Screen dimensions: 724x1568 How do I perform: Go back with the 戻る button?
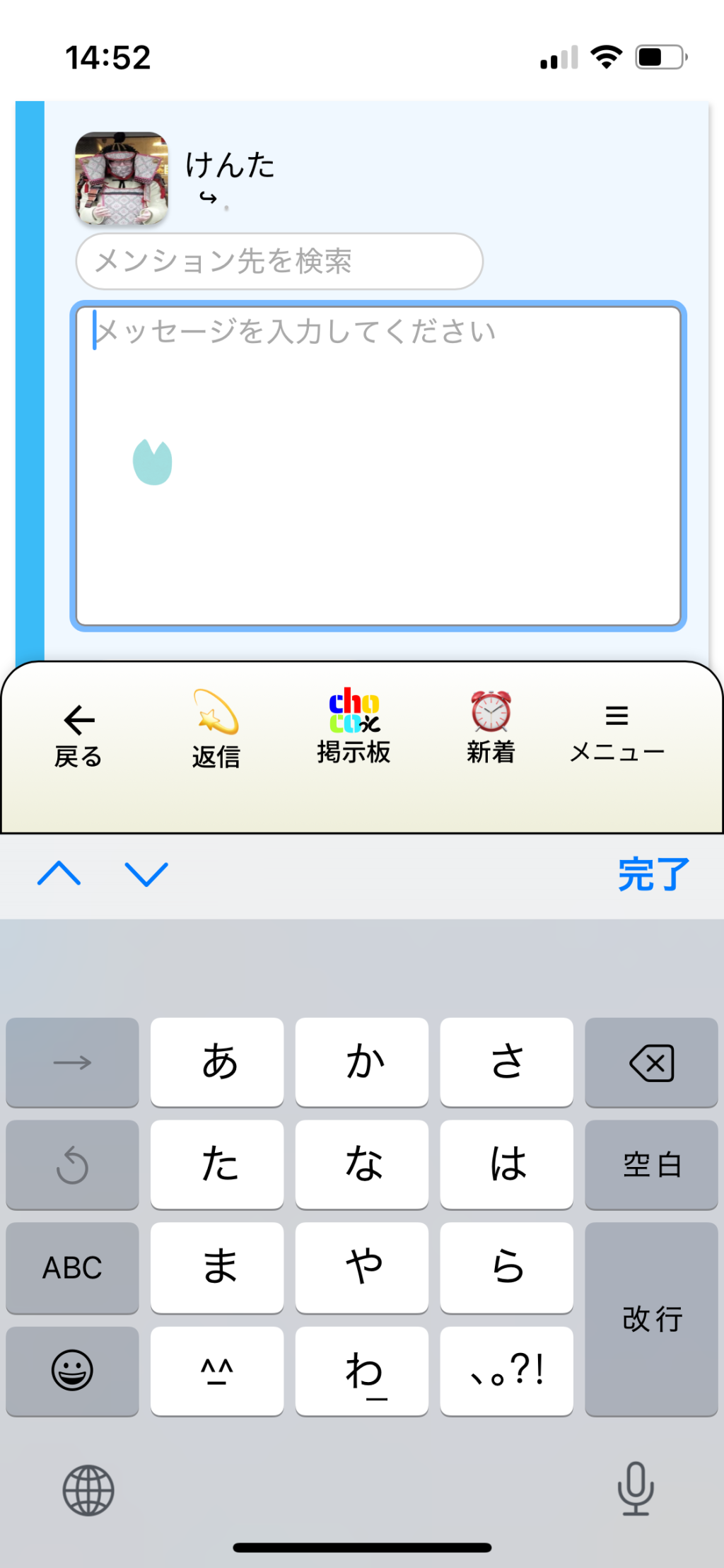(78, 736)
